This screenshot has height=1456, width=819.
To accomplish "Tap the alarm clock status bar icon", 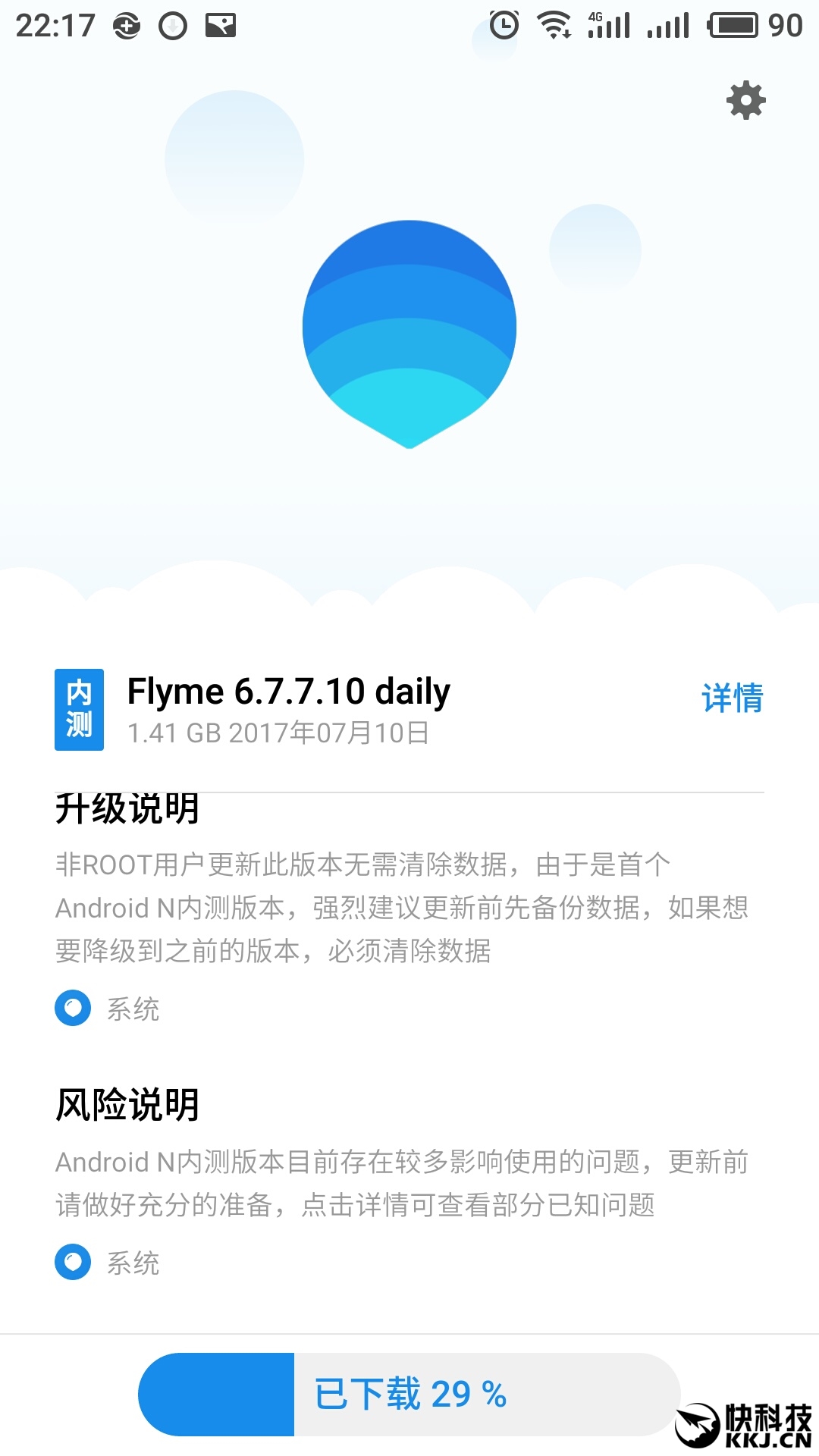I will [x=504, y=24].
